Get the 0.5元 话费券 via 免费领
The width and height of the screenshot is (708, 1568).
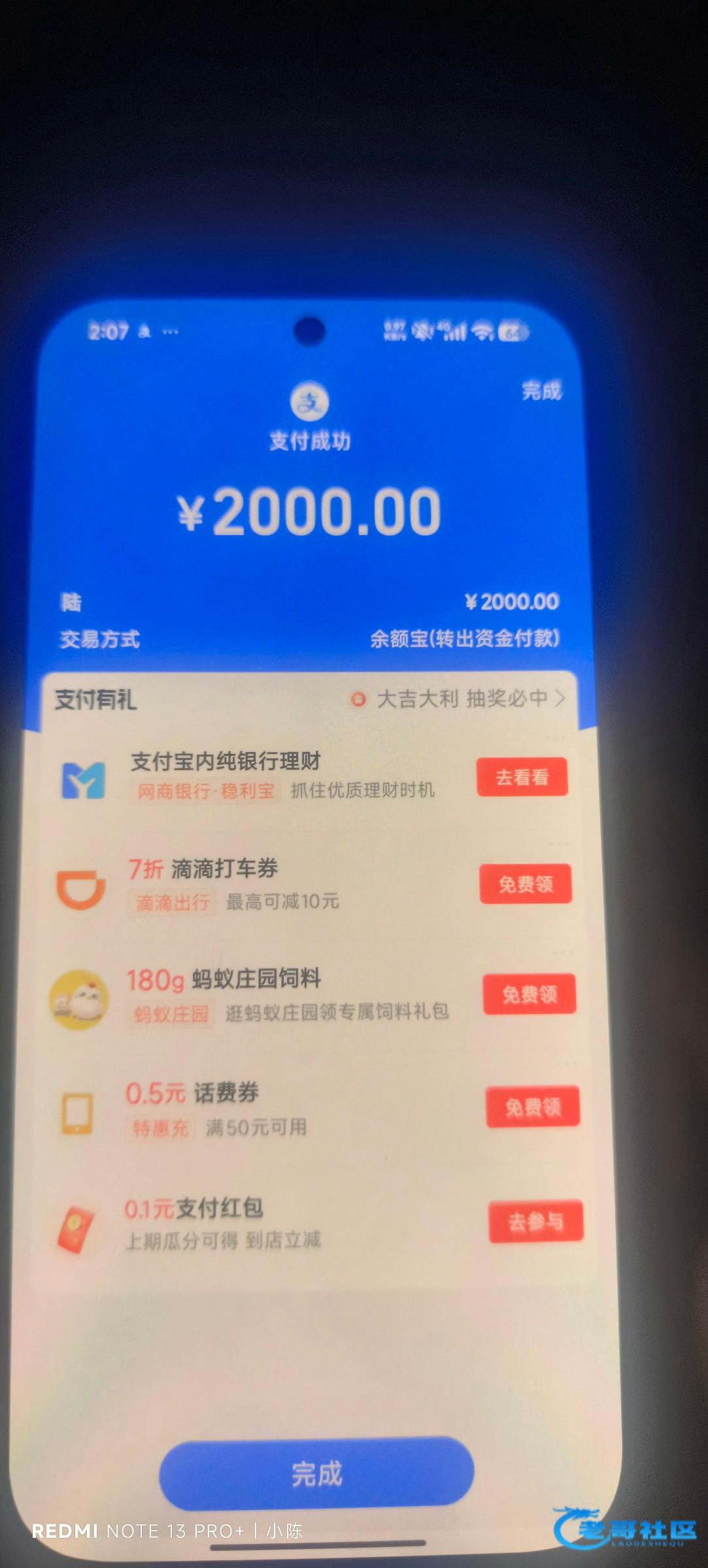coord(532,1107)
